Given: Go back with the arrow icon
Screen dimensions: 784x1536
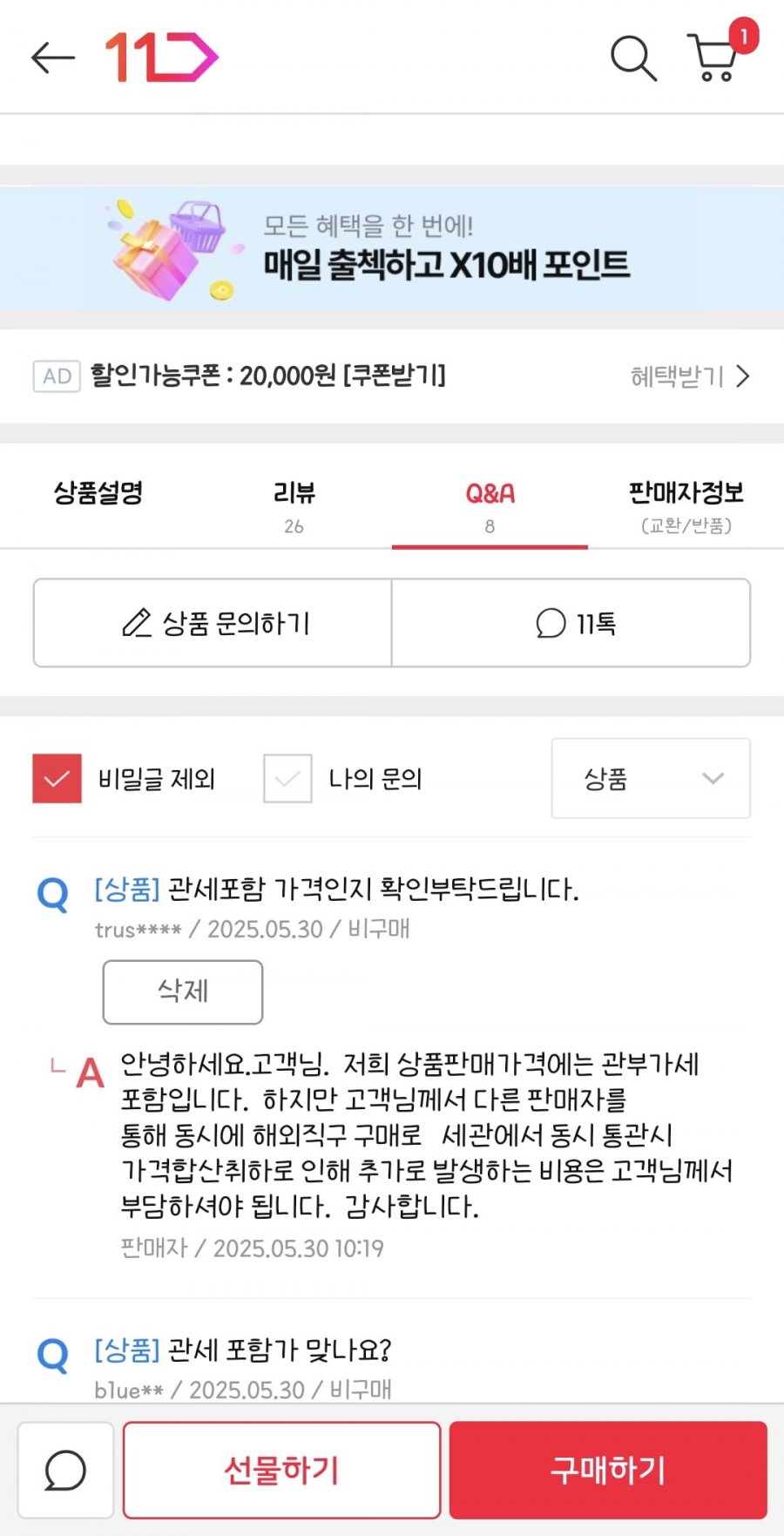Looking at the screenshot, I should [53, 58].
